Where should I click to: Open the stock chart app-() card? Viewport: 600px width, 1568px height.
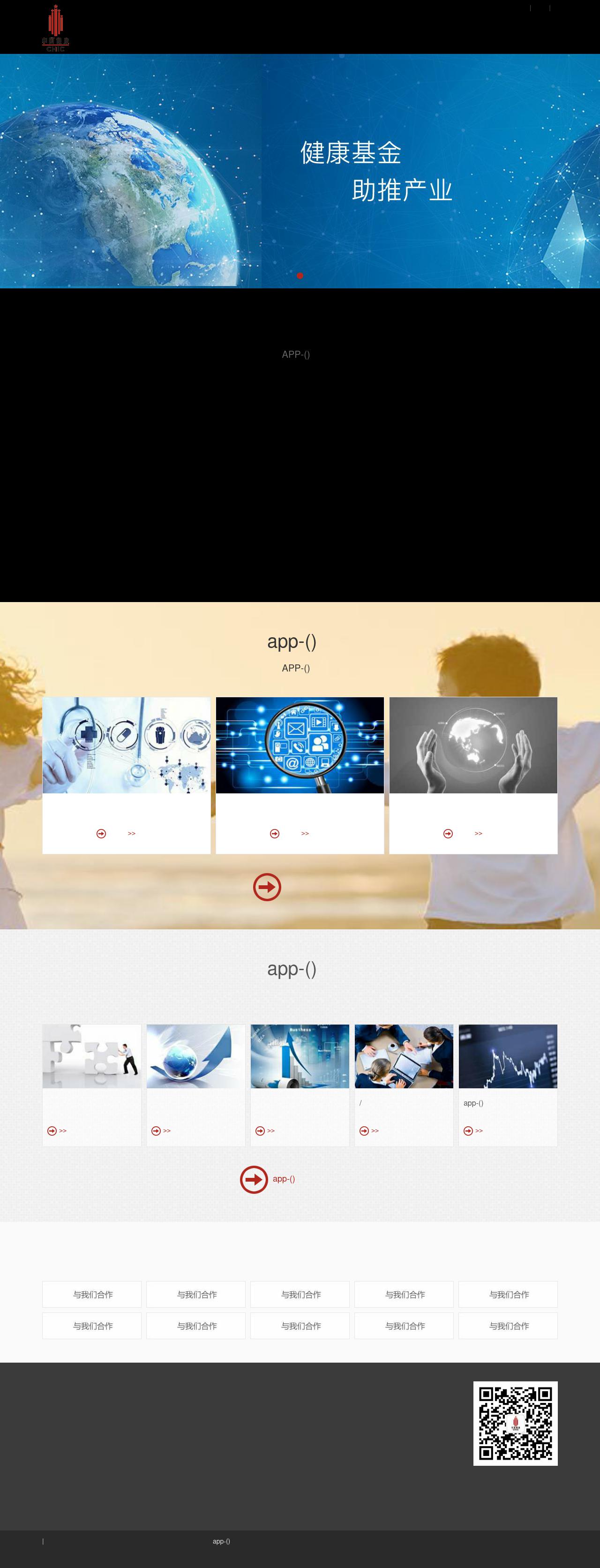pyautogui.click(x=508, y=1056)
